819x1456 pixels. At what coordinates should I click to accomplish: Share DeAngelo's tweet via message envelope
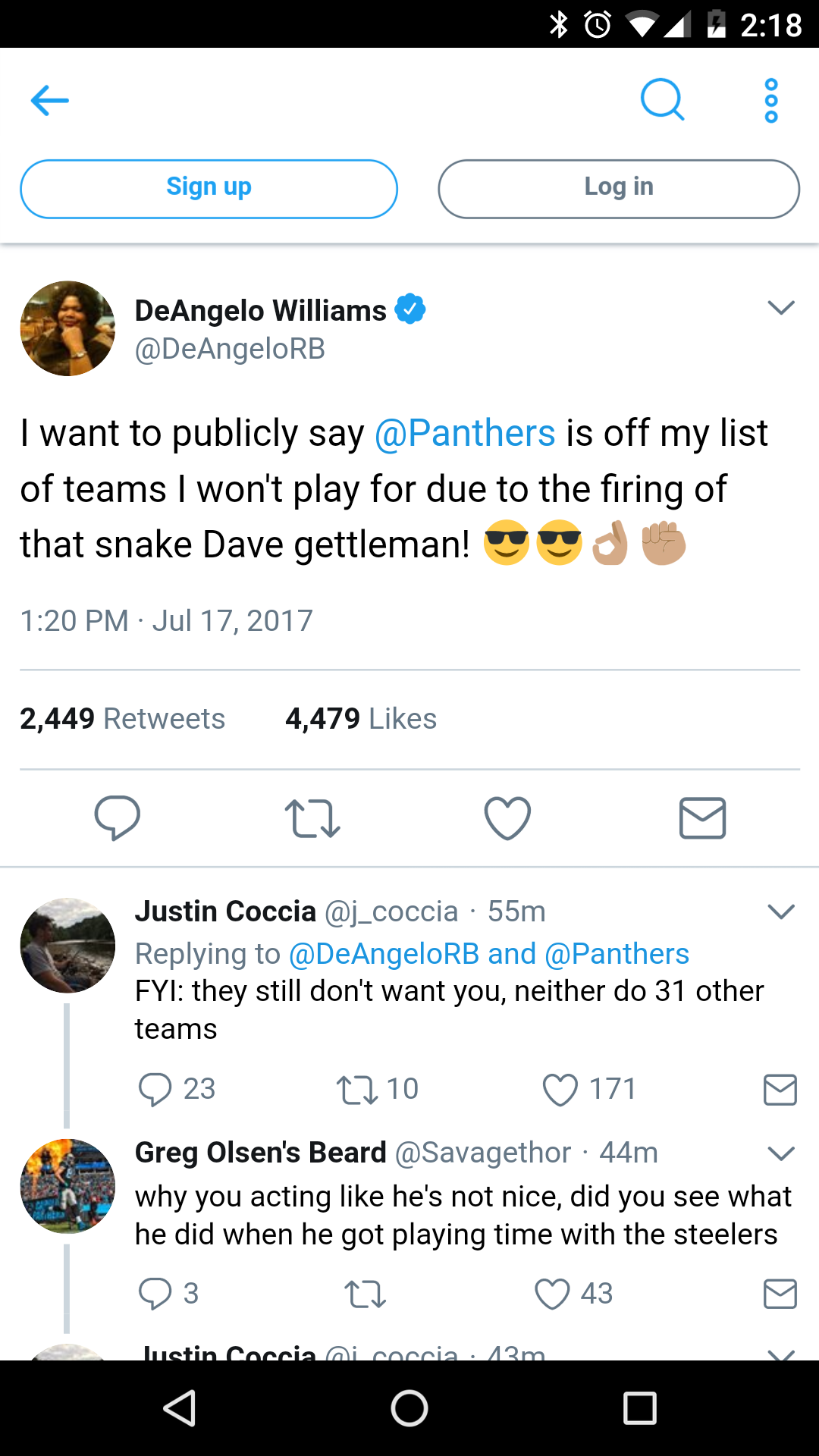(702, 818)
